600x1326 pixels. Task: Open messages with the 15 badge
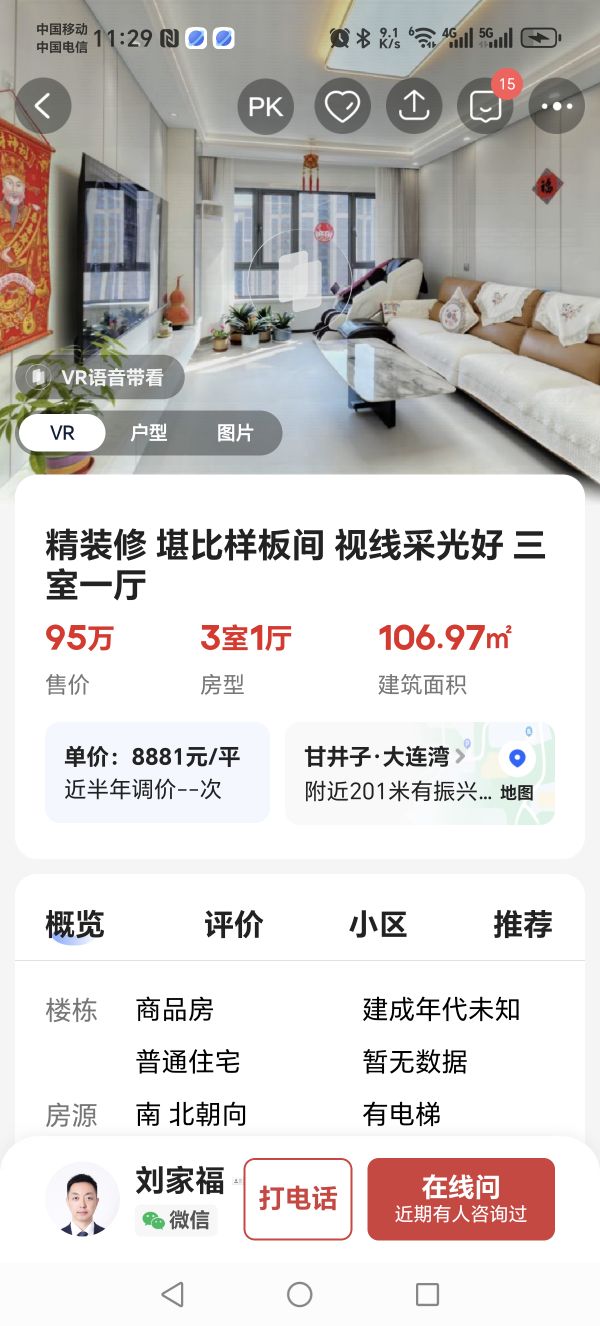coord(486,106)
